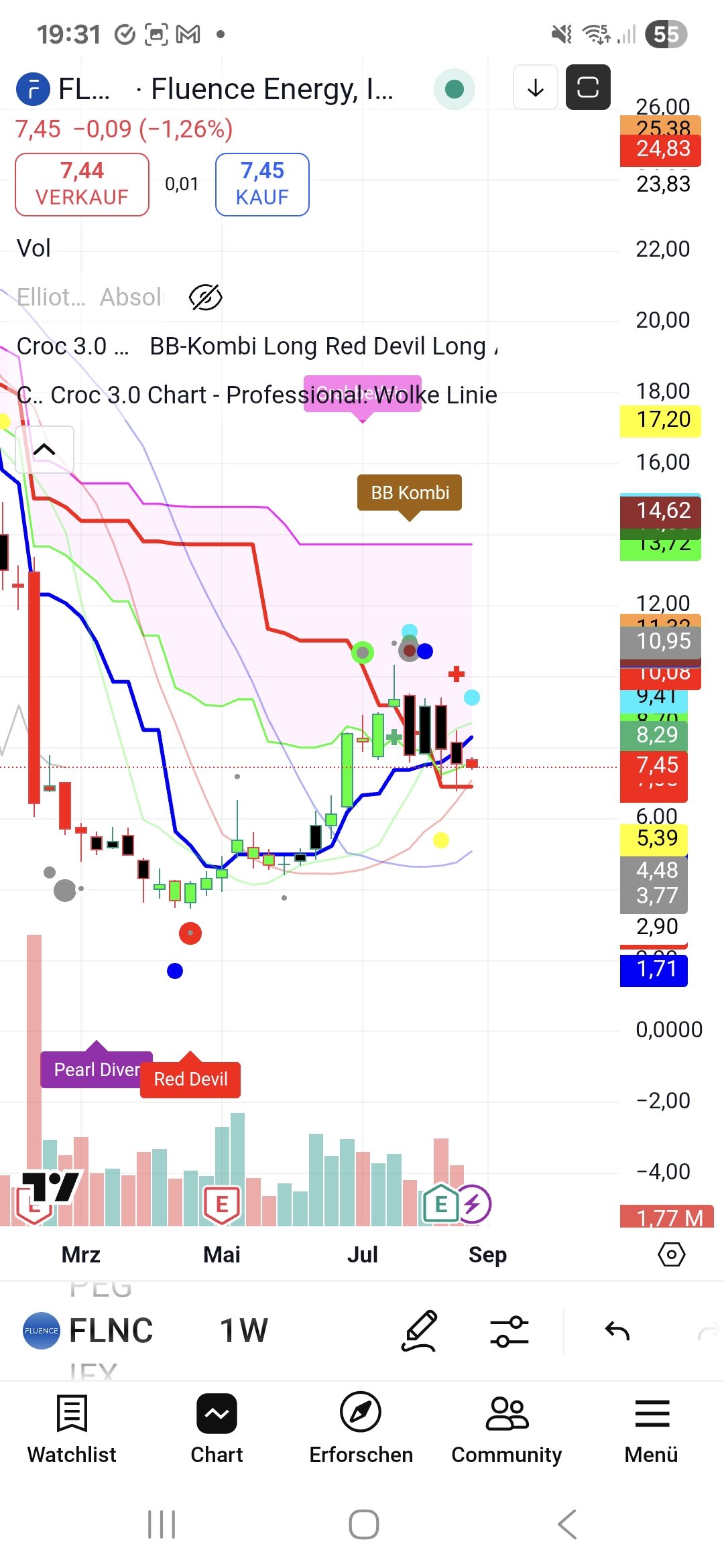Open the drawing tools pencil
The width and height of the screenshot is (724, 1568).
tap(420, 1331)
